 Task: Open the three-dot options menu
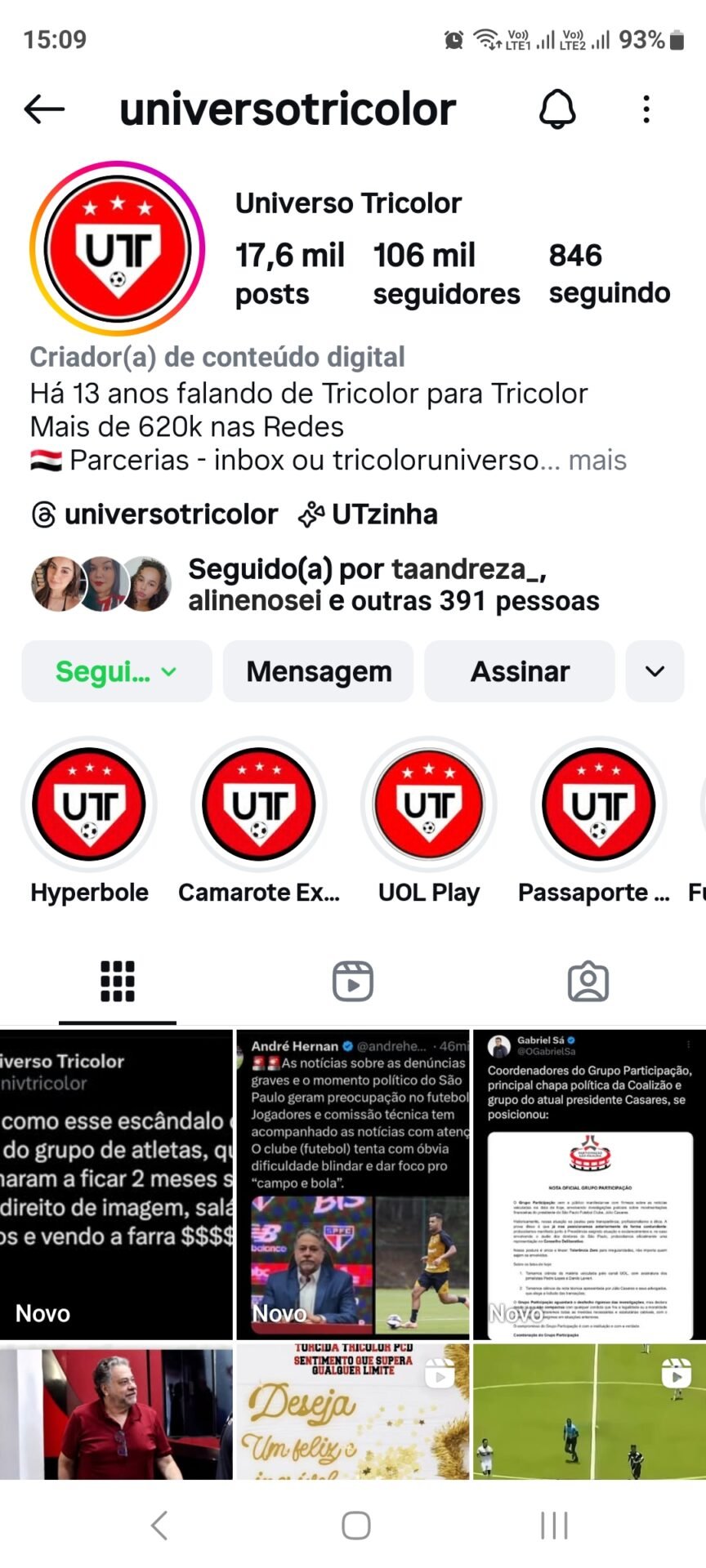click(646, 107)
